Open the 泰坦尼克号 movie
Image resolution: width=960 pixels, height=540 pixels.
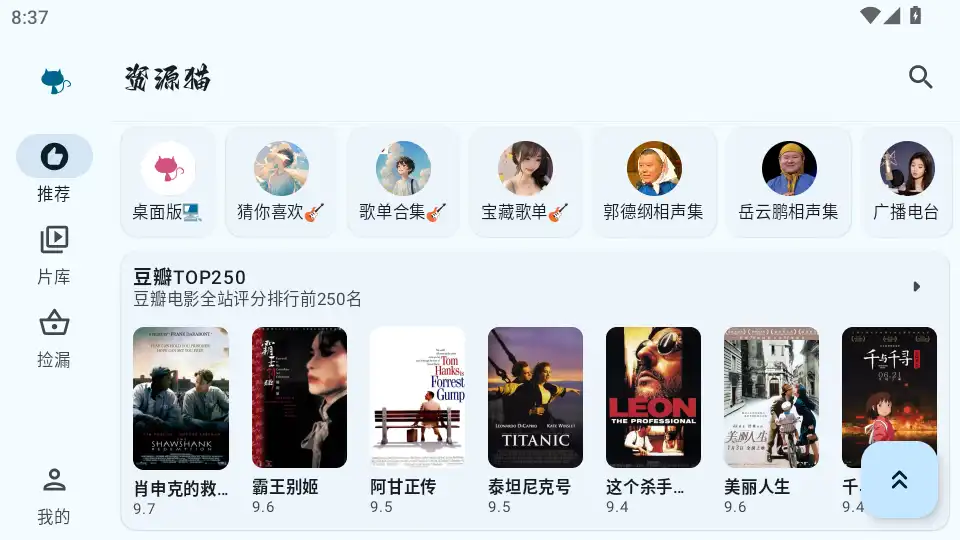[x=535, y=398]
